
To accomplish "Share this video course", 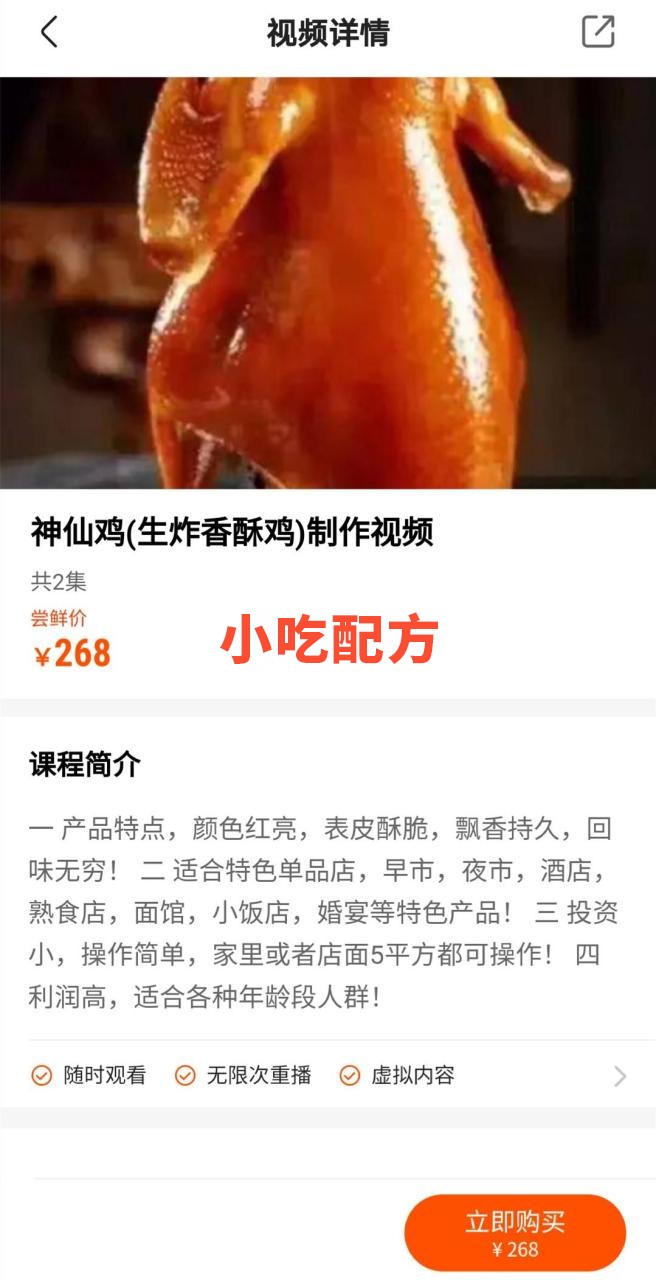I will [x=598, y=32].
